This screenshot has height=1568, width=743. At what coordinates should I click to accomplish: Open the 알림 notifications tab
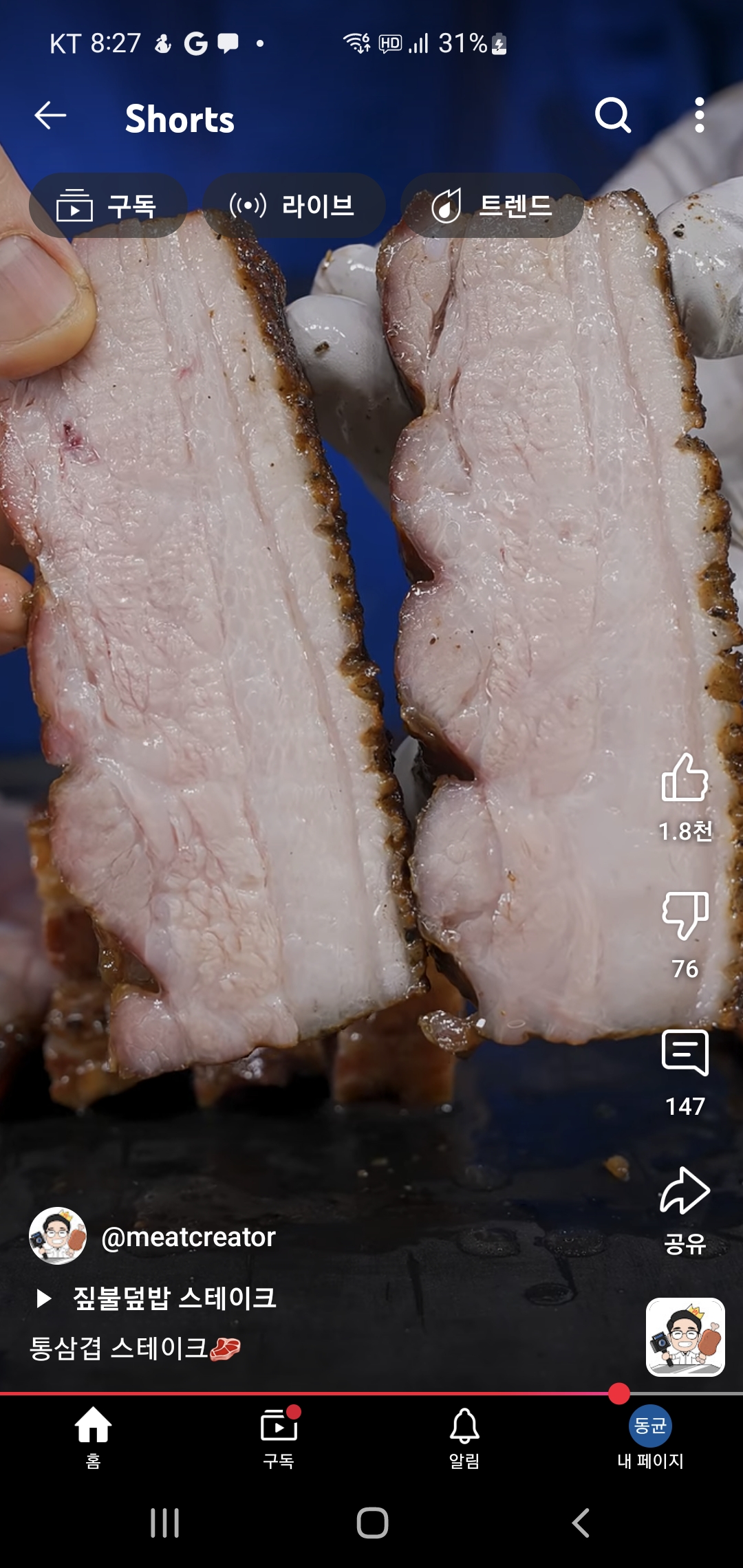464,1436
